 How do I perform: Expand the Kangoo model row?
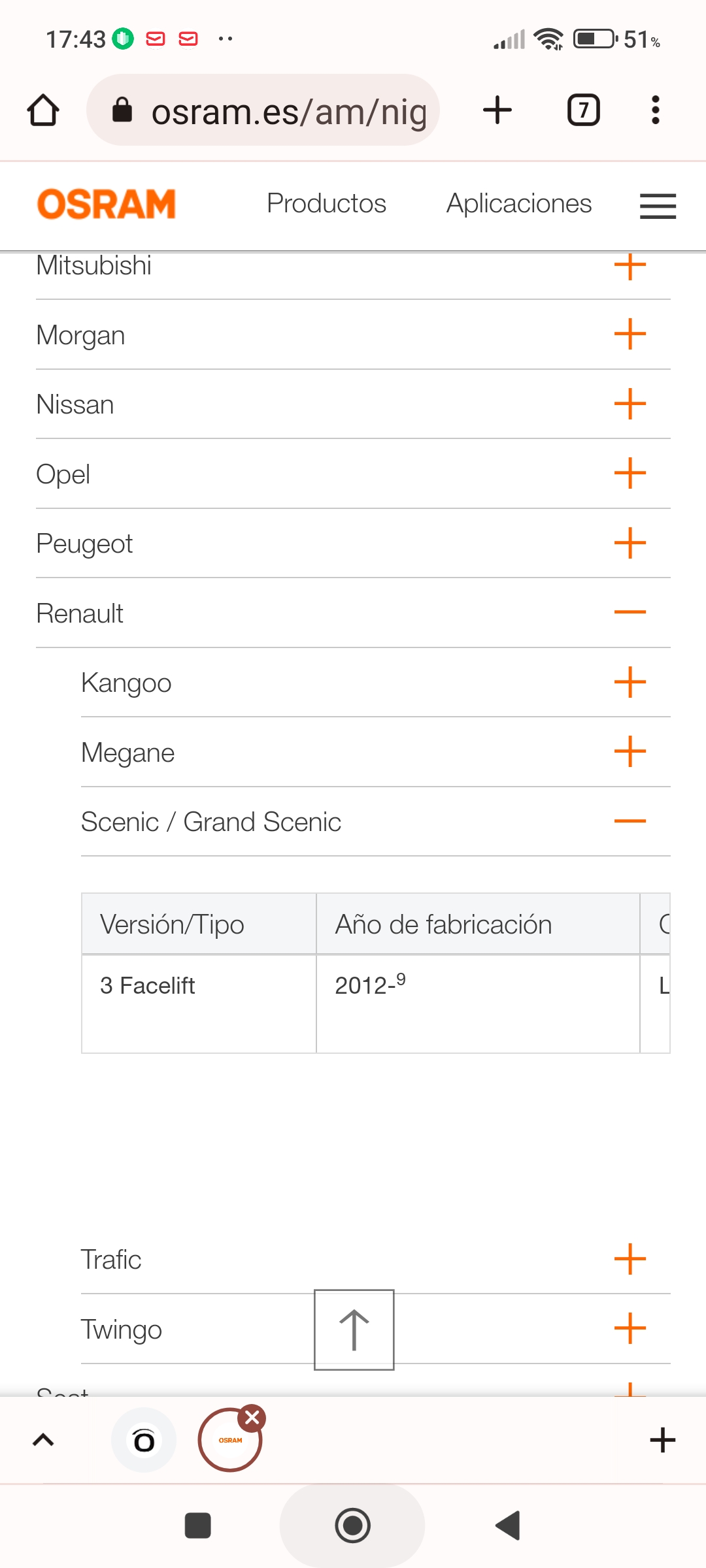[x=376, y=683]
